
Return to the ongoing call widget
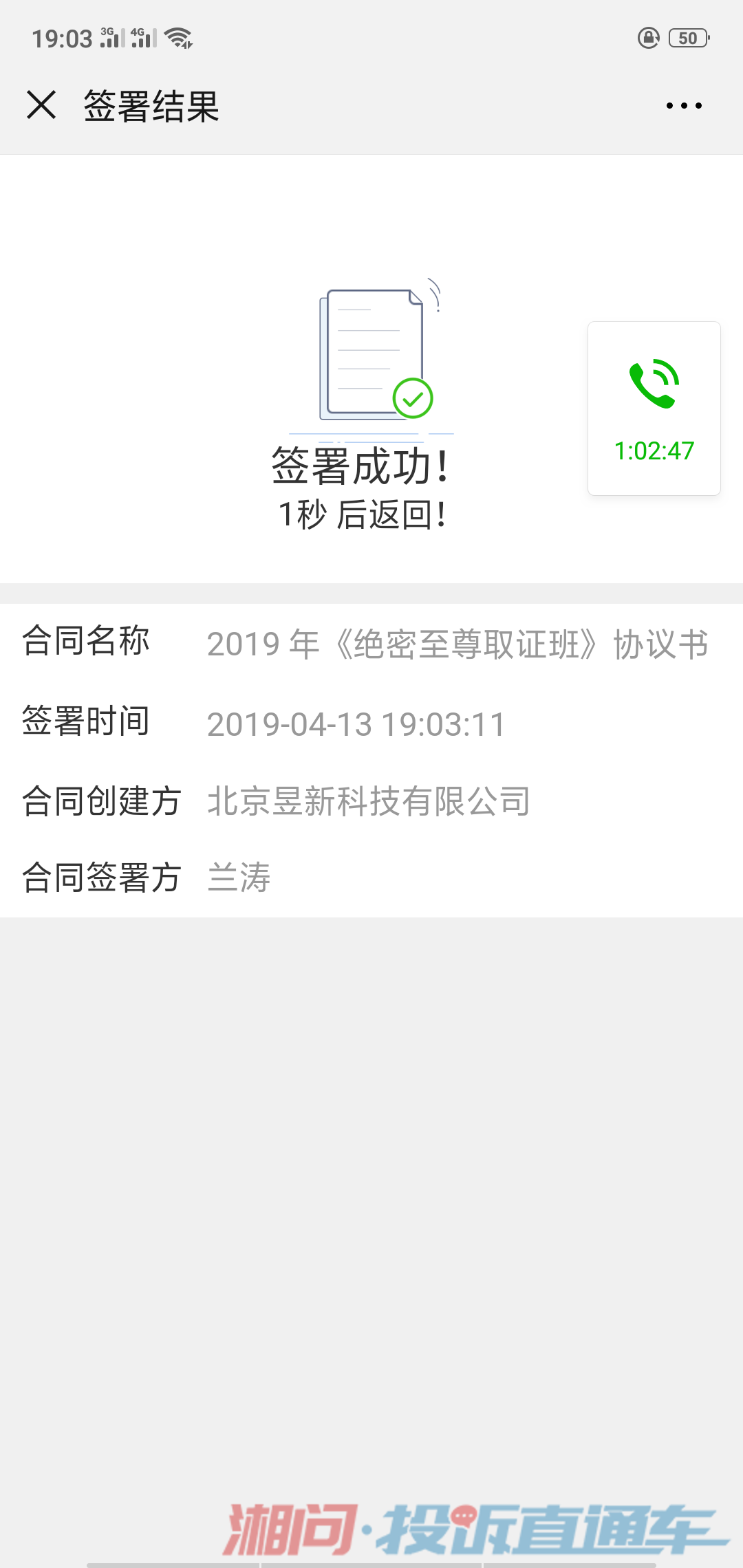(x=654, y=408)
